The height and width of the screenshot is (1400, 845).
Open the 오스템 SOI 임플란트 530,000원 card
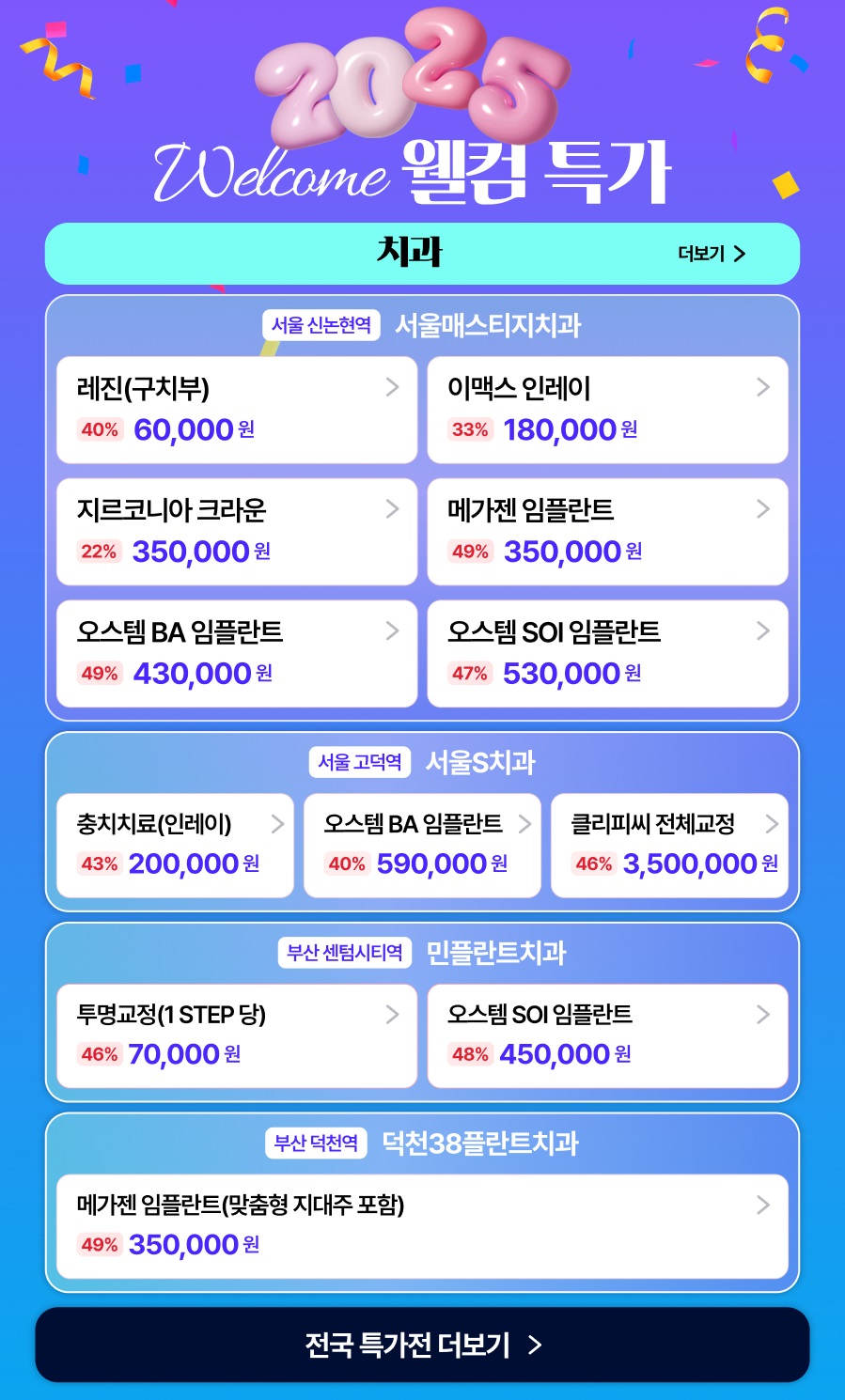tap(607, 654)
